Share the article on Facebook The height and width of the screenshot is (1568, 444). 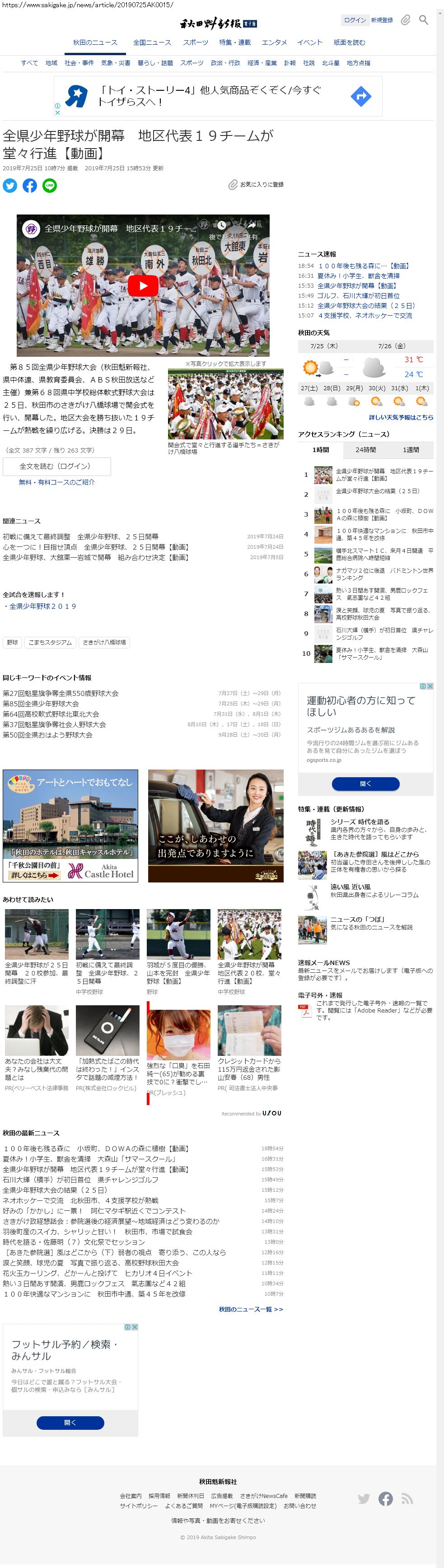pyautogui.click(x=30, y=186)
